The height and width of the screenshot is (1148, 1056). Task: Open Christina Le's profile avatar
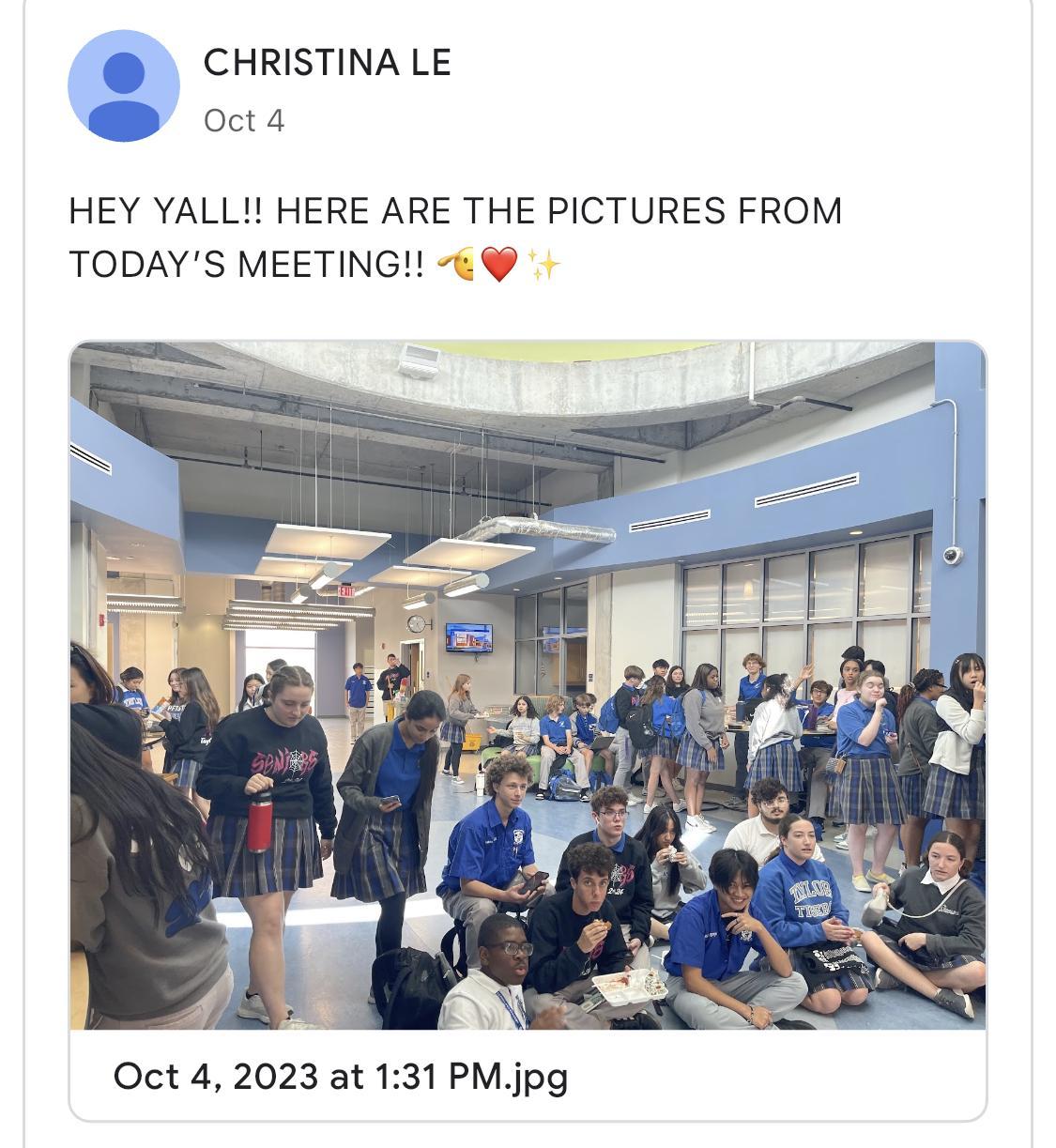pos(123,86)
